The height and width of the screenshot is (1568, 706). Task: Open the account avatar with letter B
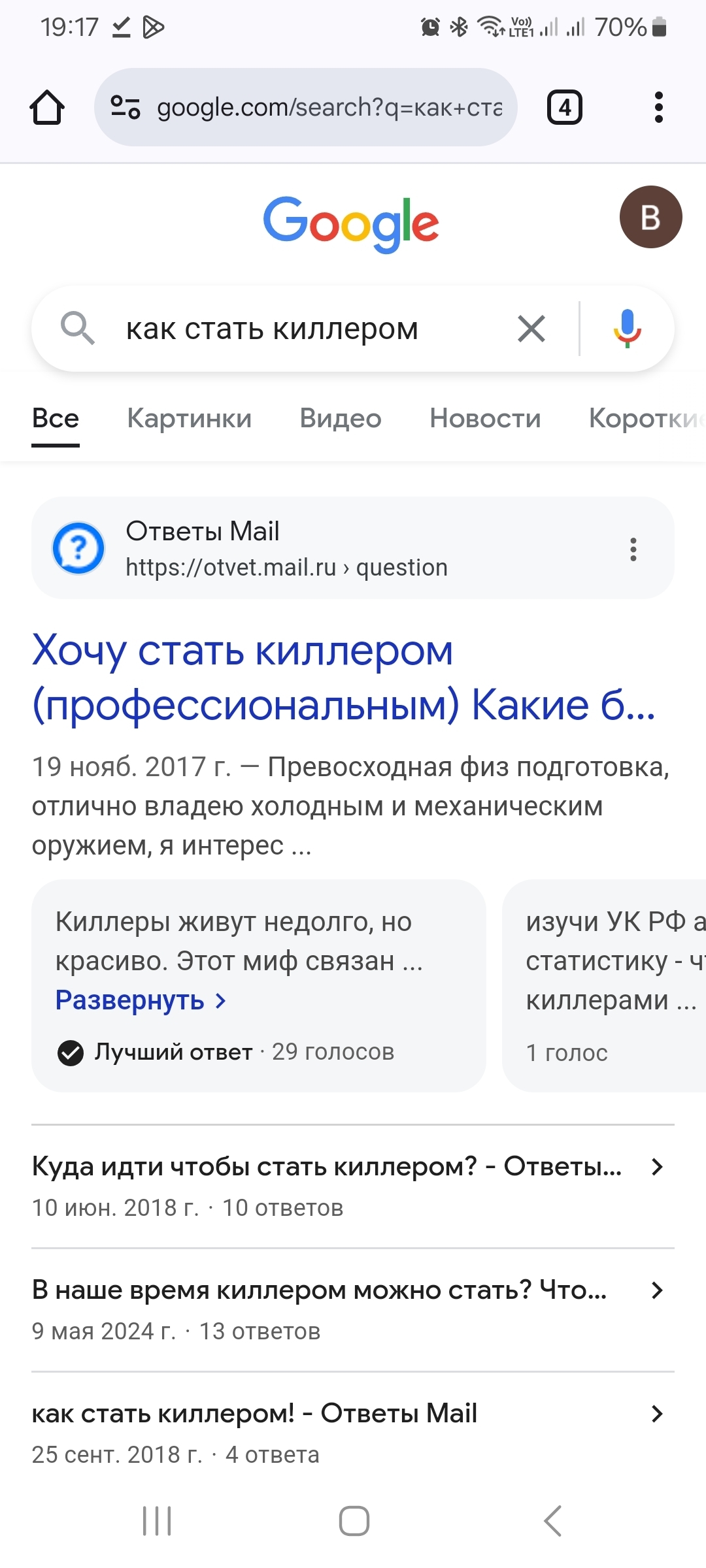click(x=650, y=217)
